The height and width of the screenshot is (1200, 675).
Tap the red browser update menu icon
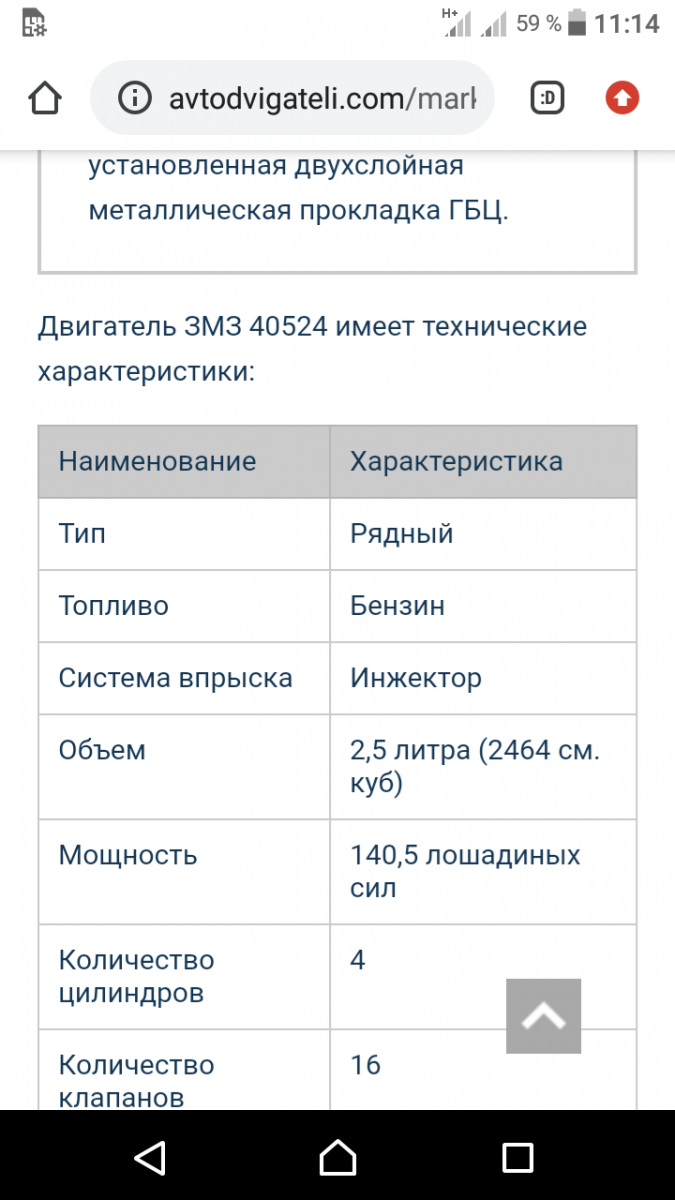click(622, 98)
